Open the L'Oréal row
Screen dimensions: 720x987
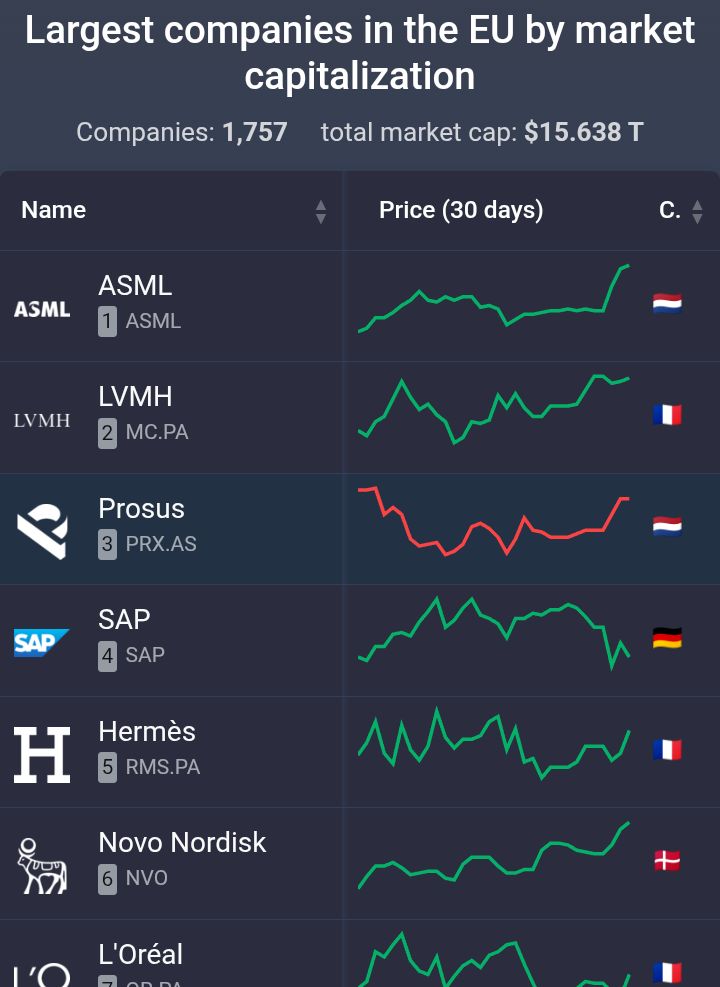point(140,955)
